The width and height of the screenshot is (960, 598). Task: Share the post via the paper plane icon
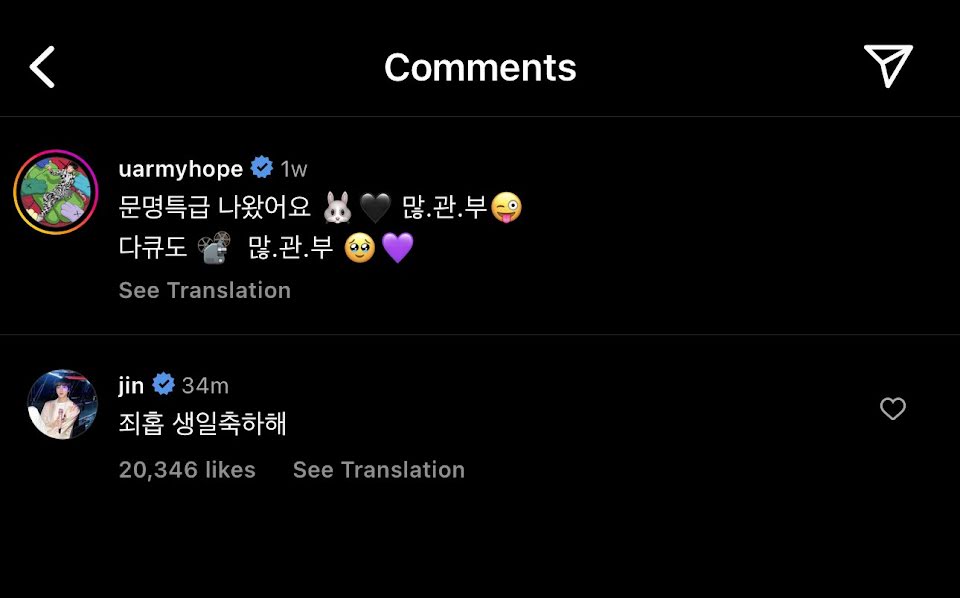click(x=888, y=65)
